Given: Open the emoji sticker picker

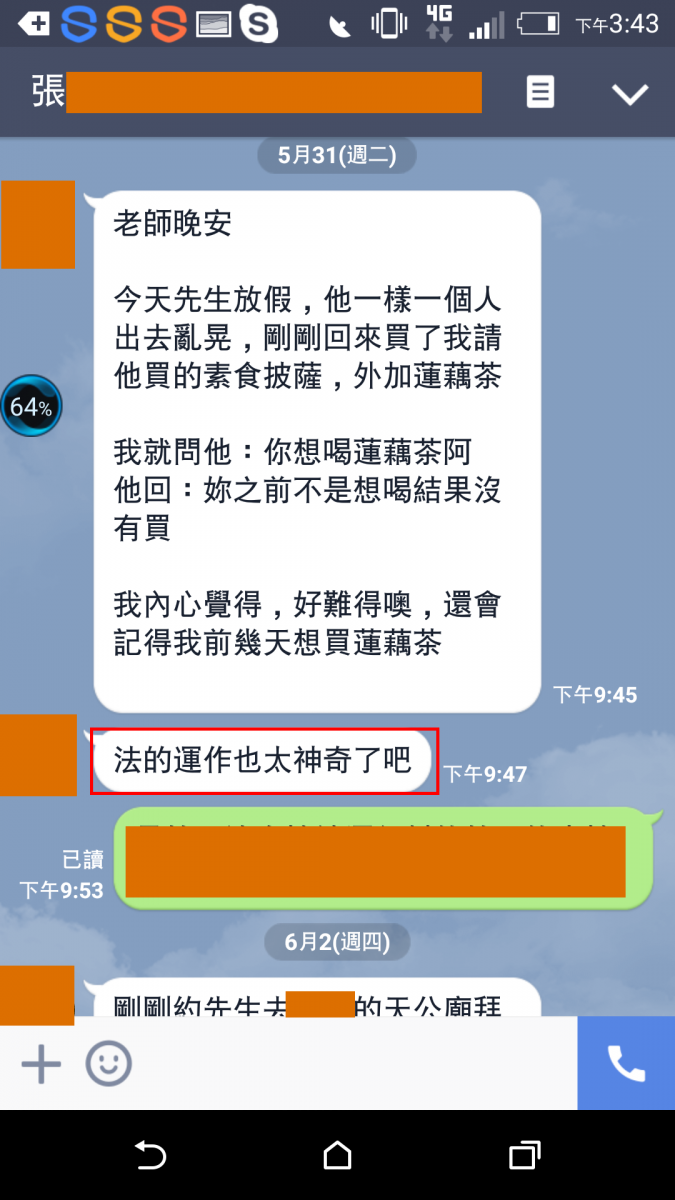Looking at the screenshot, I should 108,1065.
